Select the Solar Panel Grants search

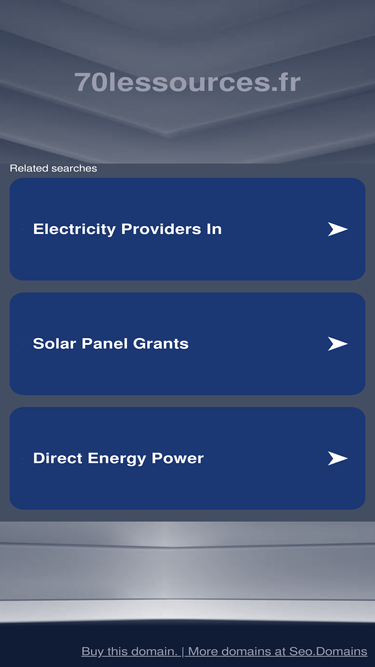click(x=188, y=343)
